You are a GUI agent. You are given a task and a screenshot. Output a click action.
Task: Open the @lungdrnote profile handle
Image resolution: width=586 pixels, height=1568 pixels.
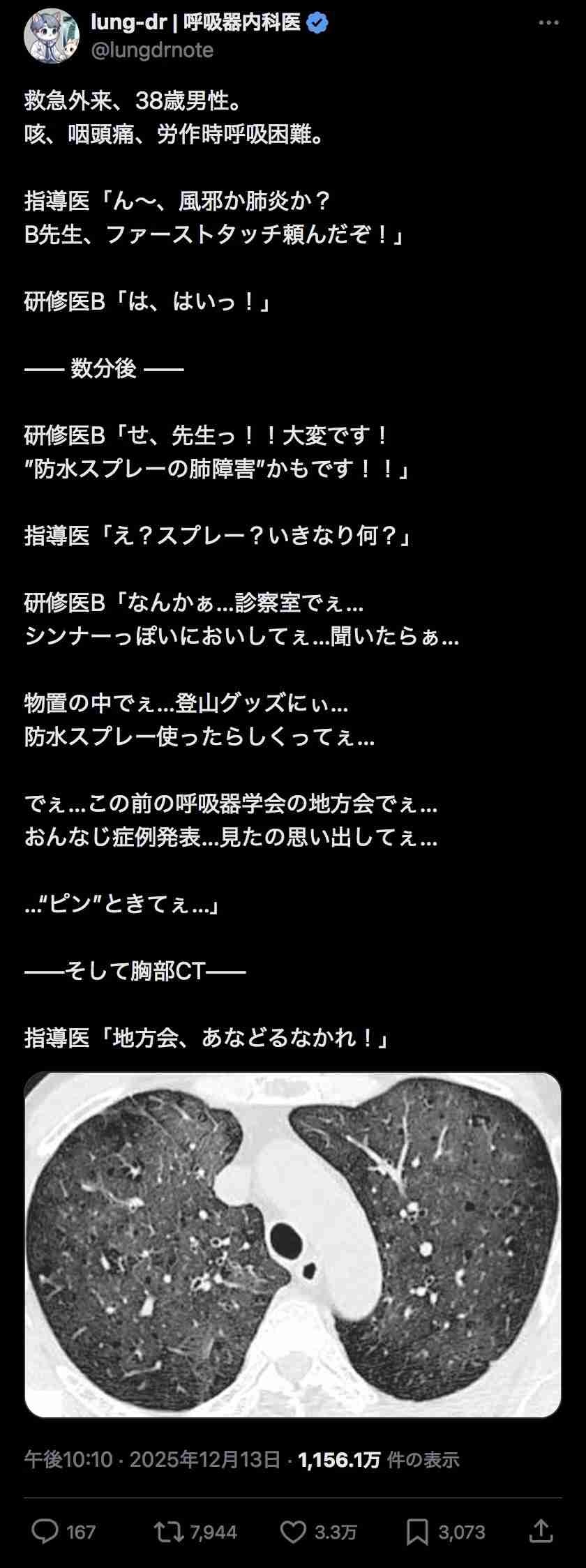152,50
